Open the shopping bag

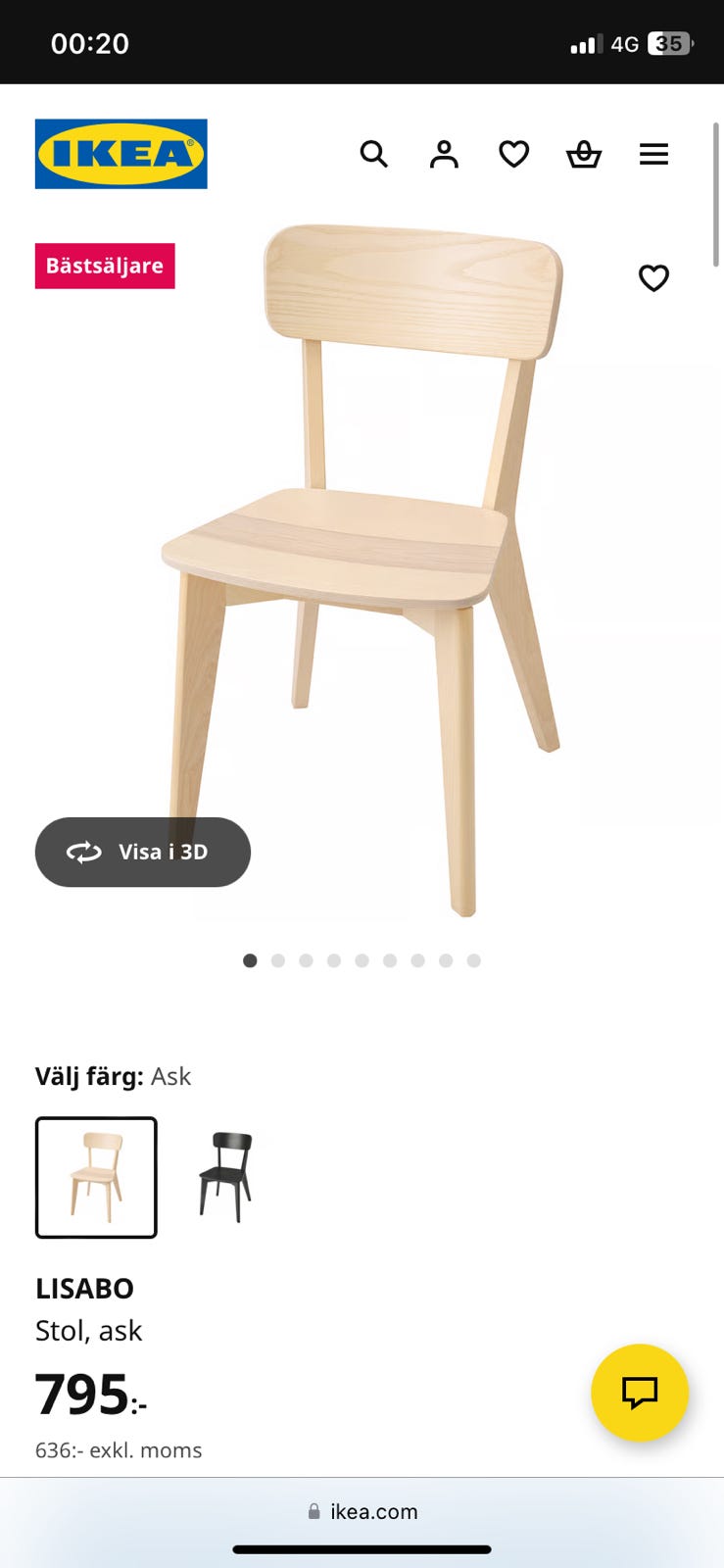(x=584, y=154)
